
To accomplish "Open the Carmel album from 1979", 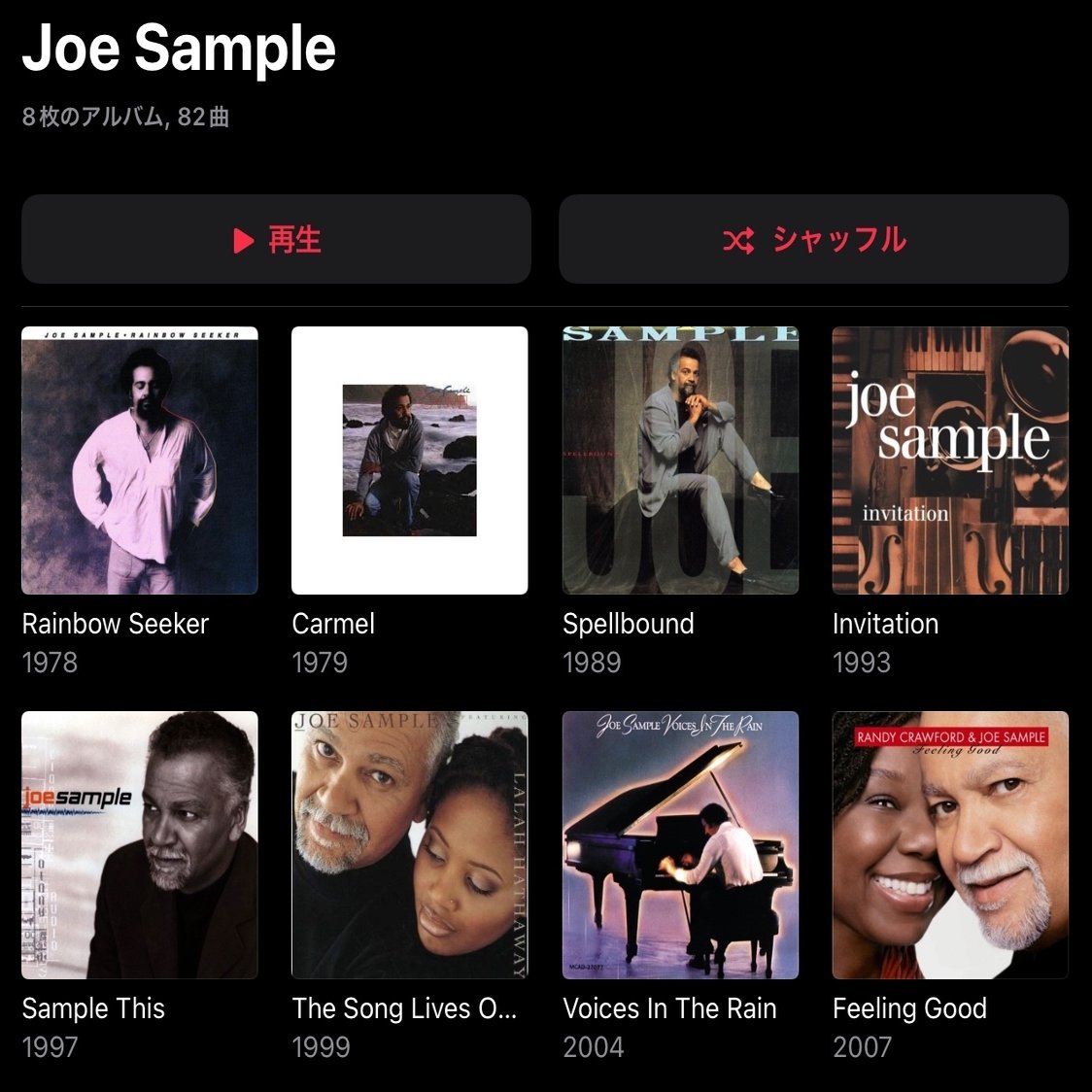I will tap(409, 461).
